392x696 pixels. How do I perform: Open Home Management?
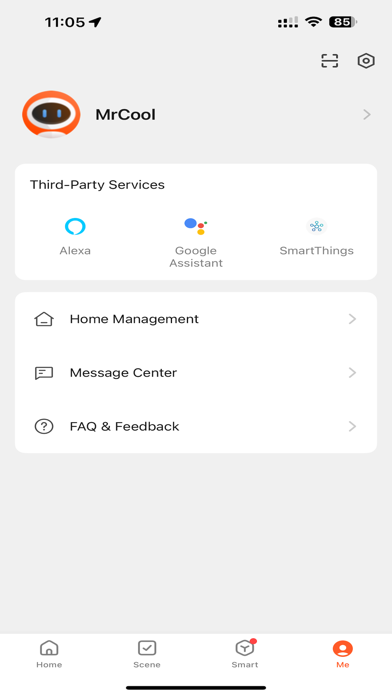(x=196, y=319)
